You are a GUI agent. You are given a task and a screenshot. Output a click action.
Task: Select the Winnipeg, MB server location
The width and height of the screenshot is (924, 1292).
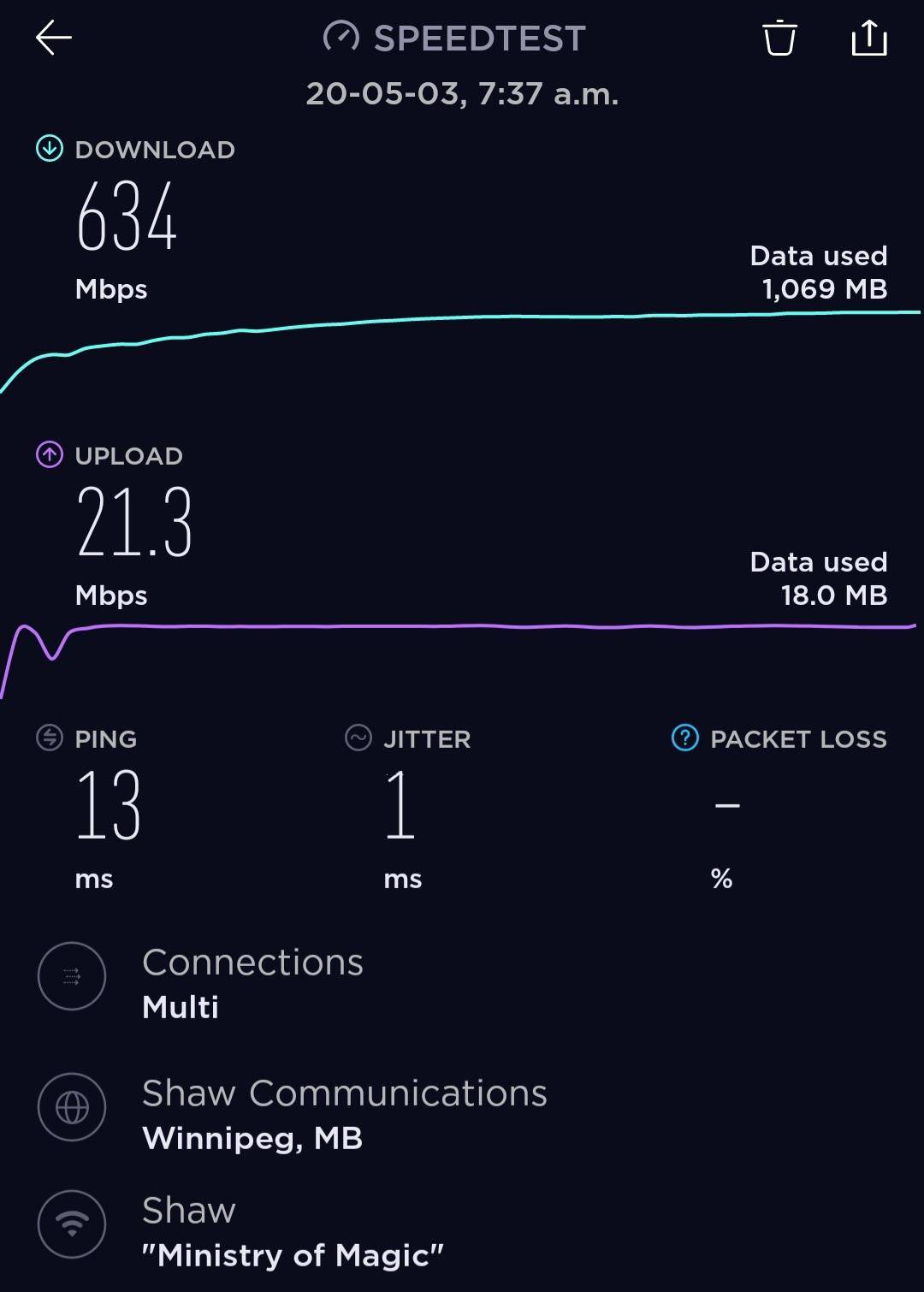[x=252, y=1139]
